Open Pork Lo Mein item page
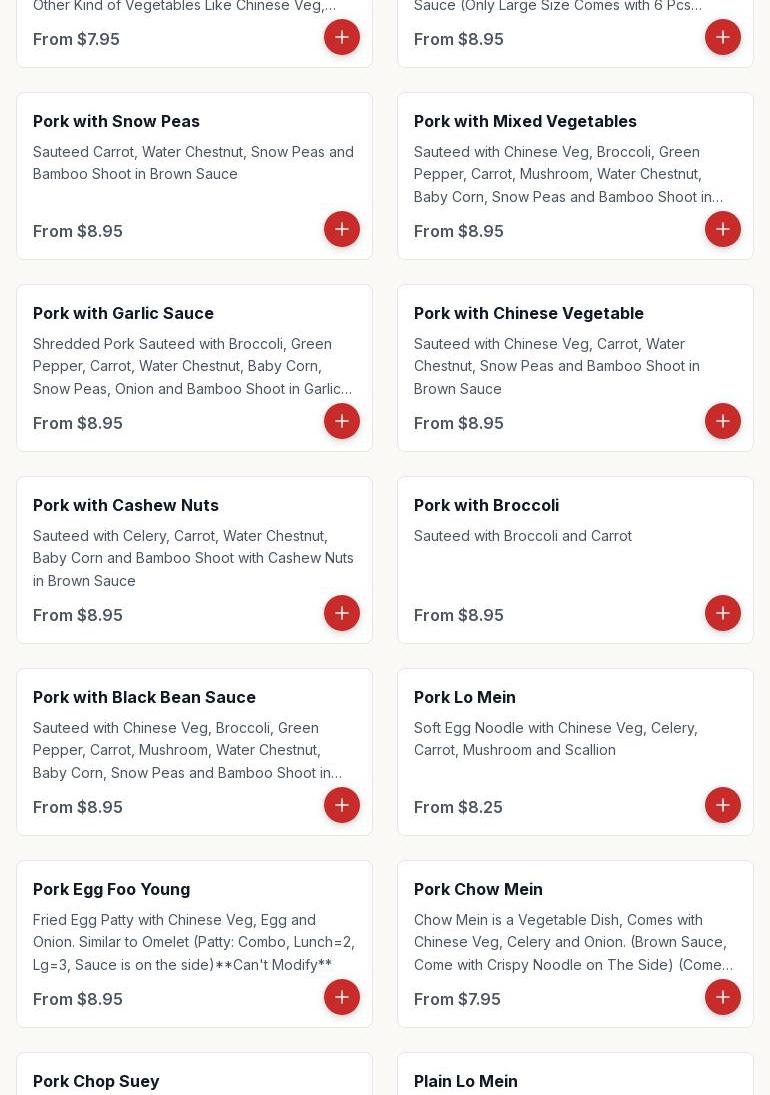770x1095 pixels. coord(465,697)
